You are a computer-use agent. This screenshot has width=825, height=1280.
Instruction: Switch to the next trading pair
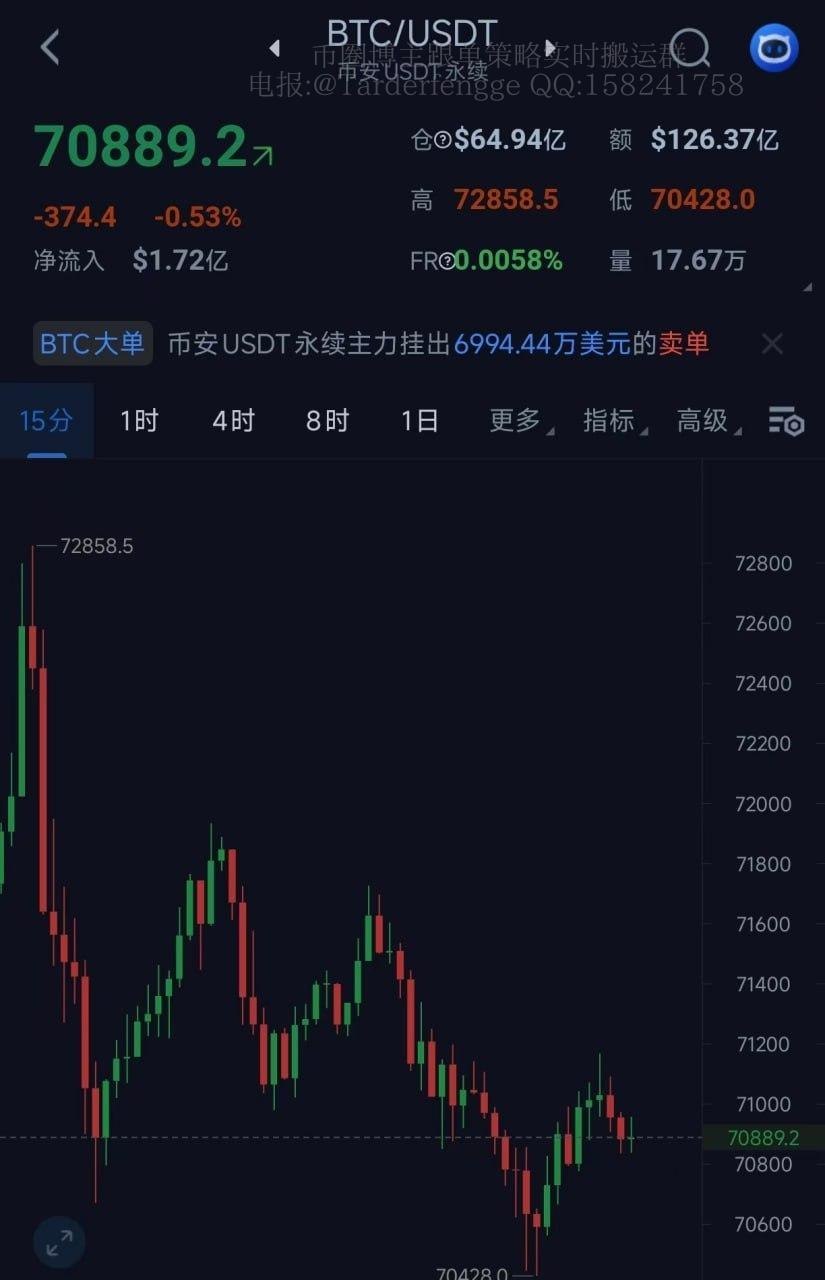549,48
